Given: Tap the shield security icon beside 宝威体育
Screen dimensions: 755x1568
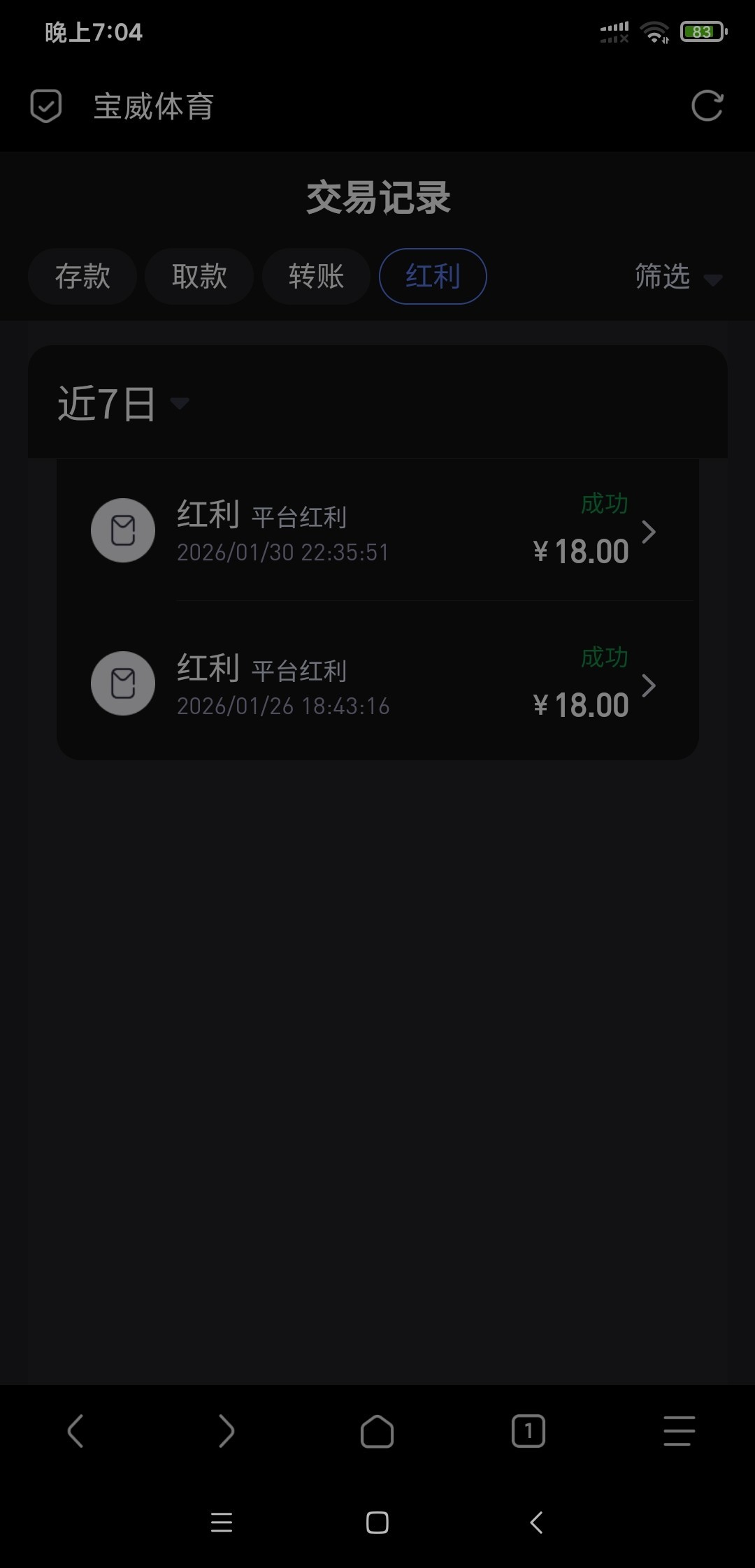Looking at the screenshot, I should [46, 106].
